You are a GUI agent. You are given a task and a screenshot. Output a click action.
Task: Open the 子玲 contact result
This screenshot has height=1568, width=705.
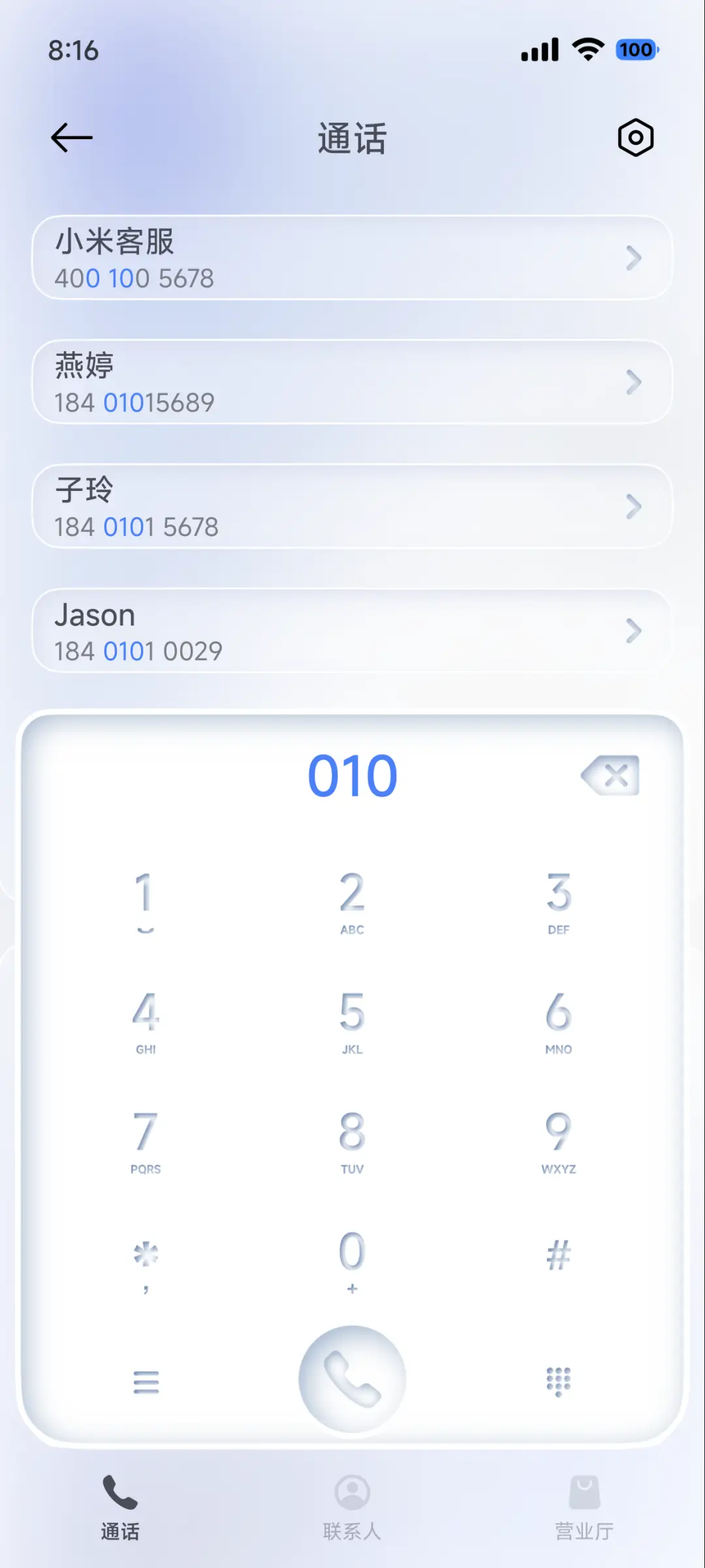352,507
